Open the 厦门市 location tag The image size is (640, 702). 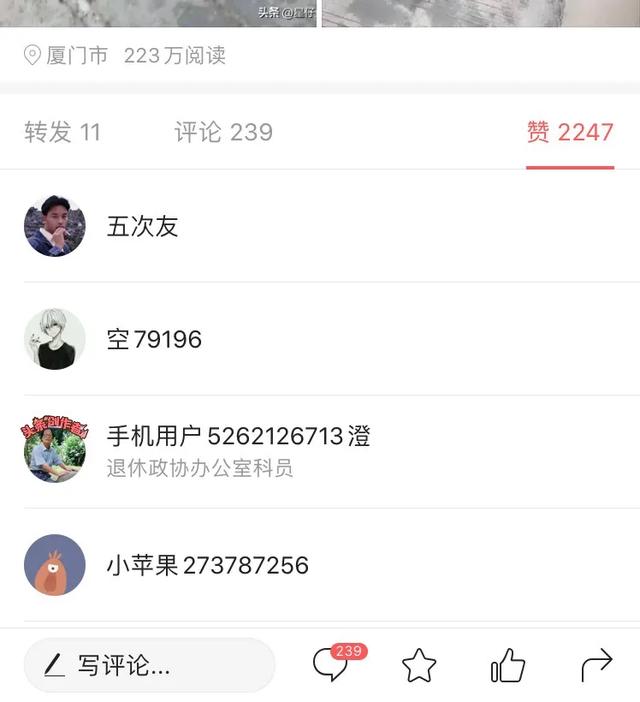[x=66, y=56]
